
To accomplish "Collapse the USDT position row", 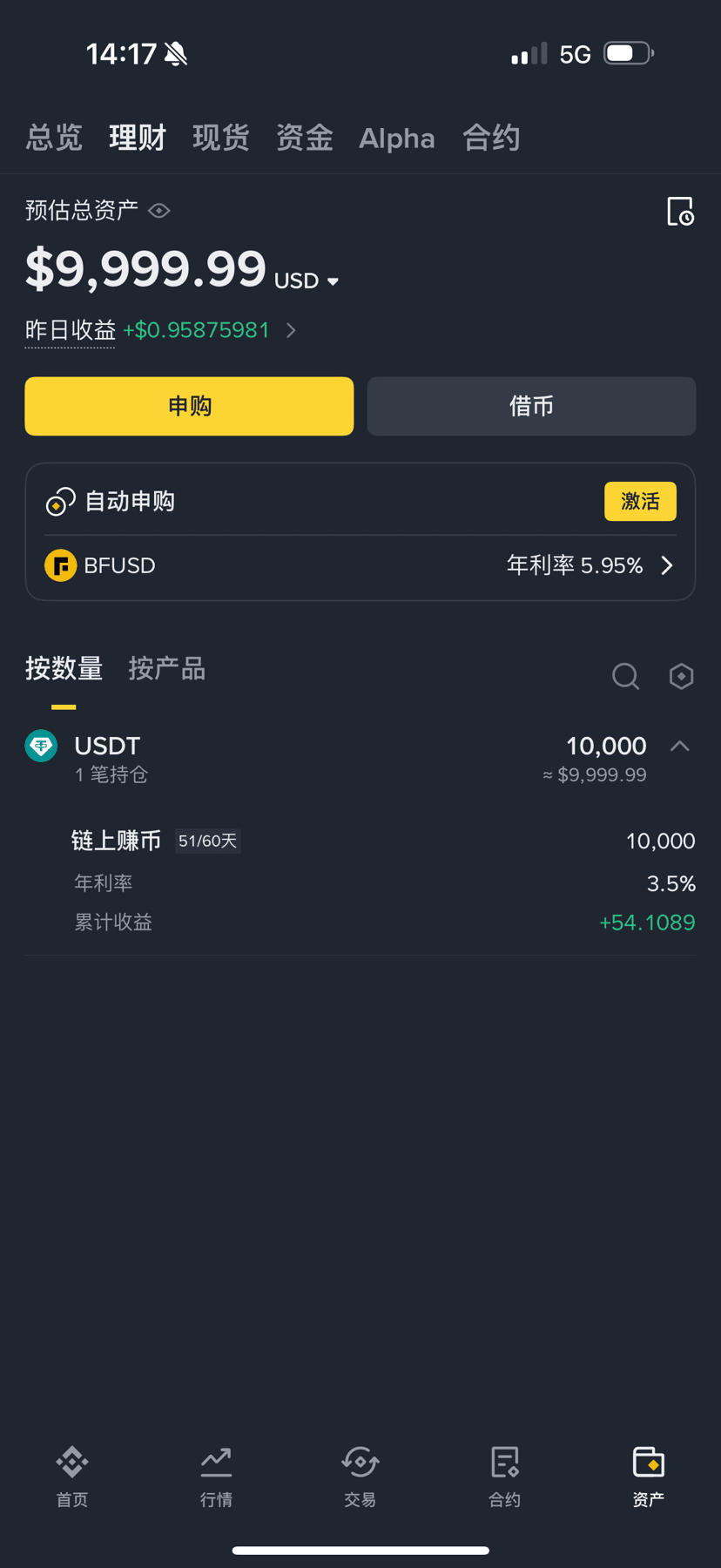I will [x=680, y=746].
